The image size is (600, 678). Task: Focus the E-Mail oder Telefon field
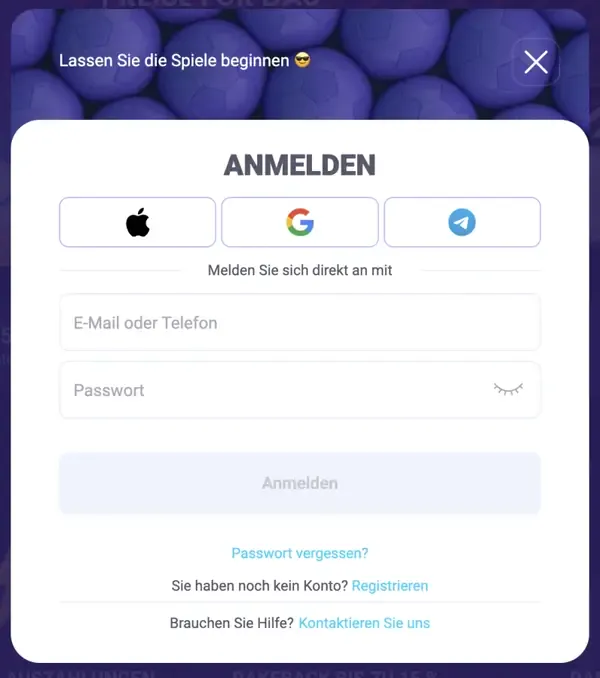[x=300, y=323]
